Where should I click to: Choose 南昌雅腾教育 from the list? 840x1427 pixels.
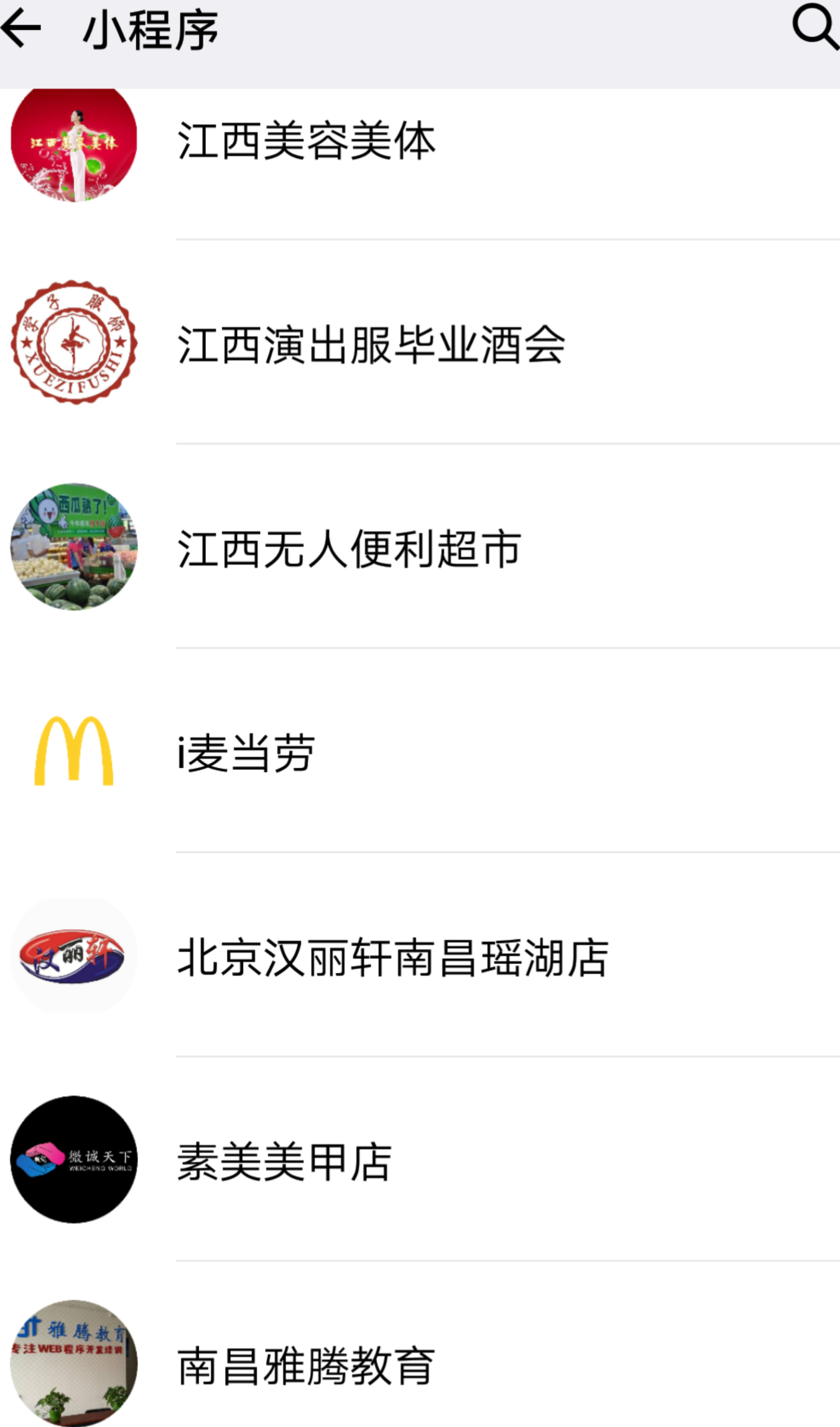pos(306,1365)
